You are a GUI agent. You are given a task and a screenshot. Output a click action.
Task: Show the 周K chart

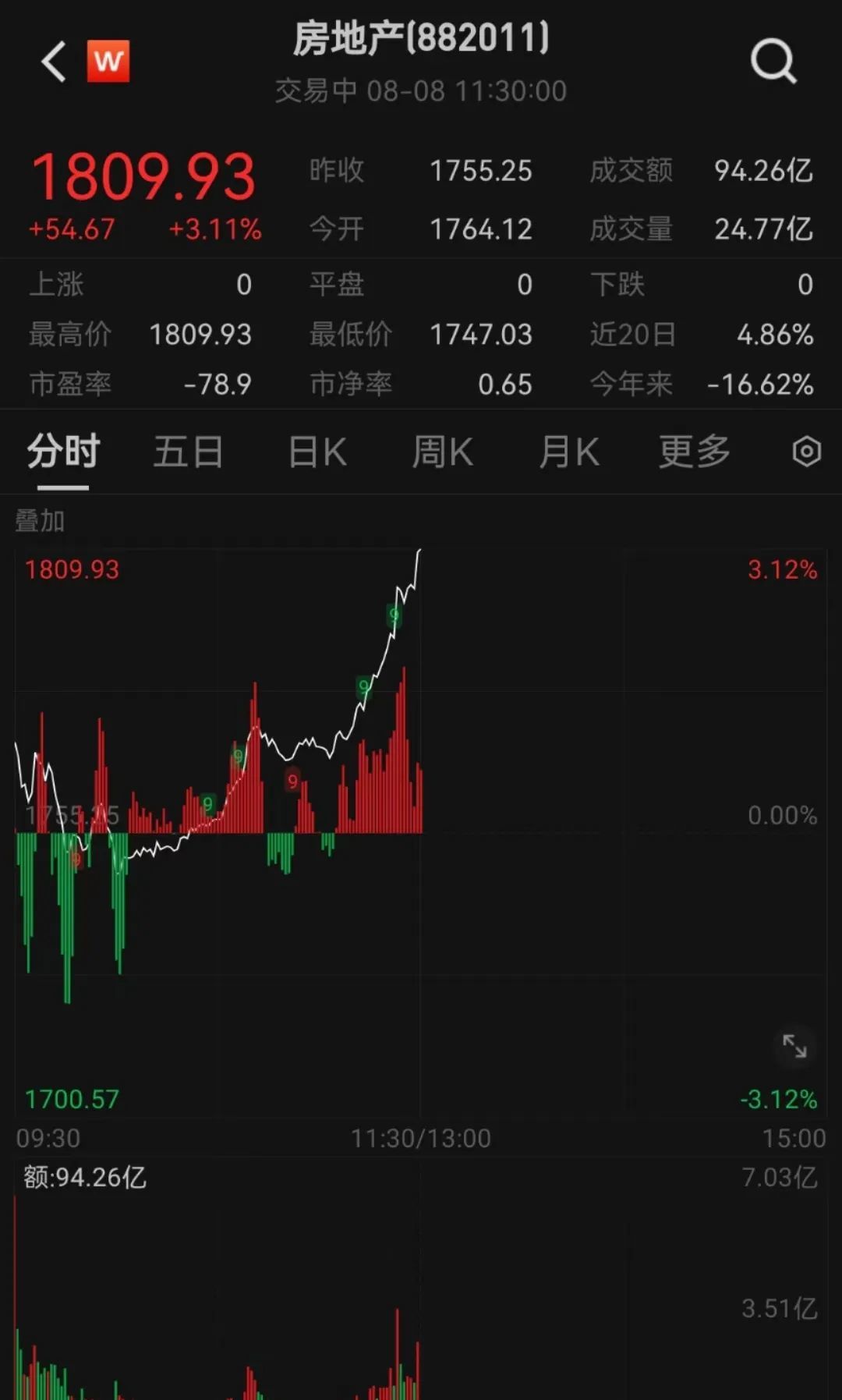click(x=442, y=452)
